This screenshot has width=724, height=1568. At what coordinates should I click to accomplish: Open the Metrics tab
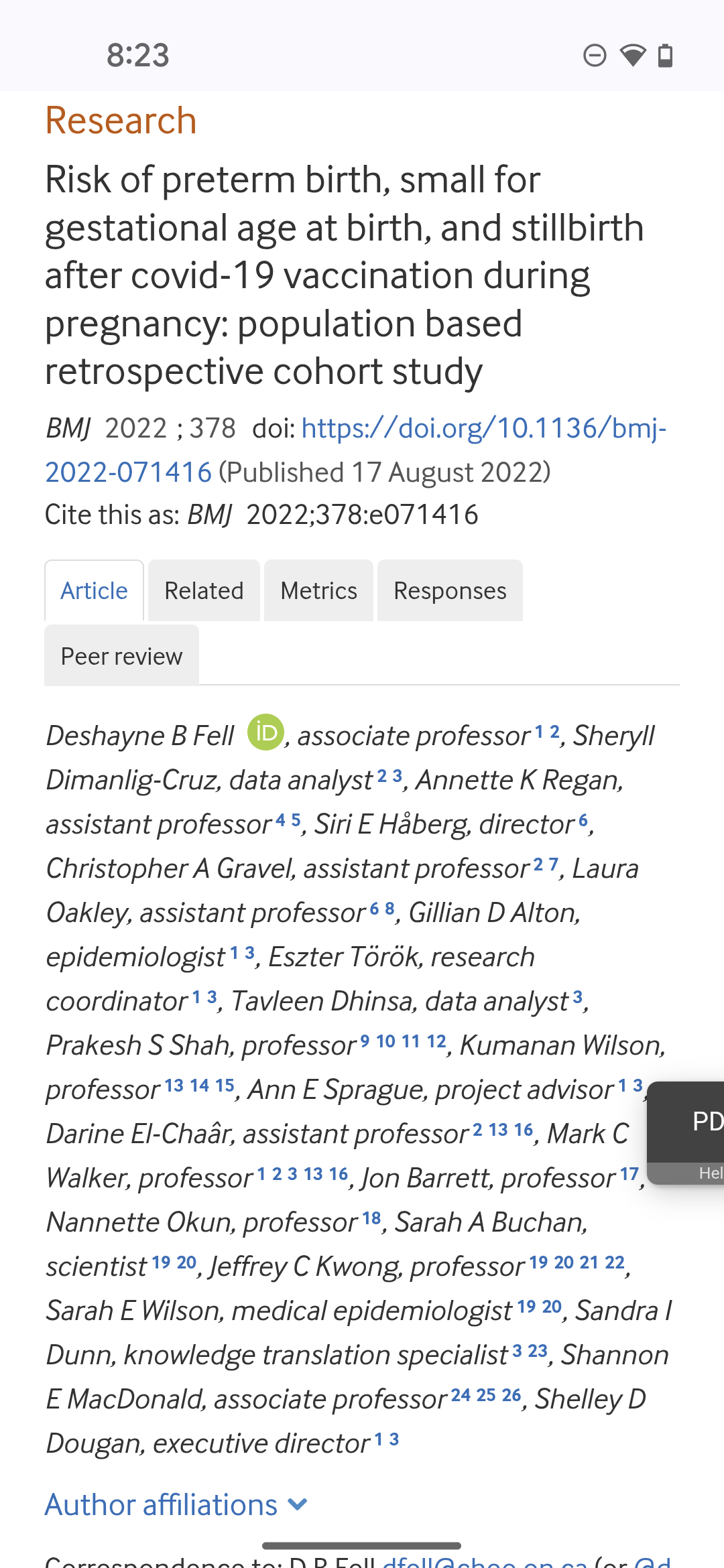tap(318, 591)
